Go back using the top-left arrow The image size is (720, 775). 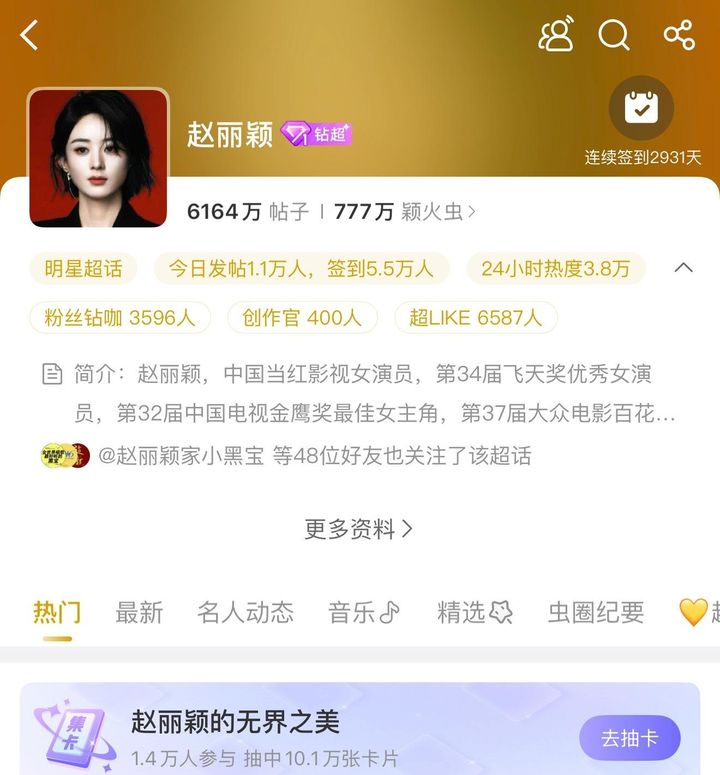[x=30, y=36]
